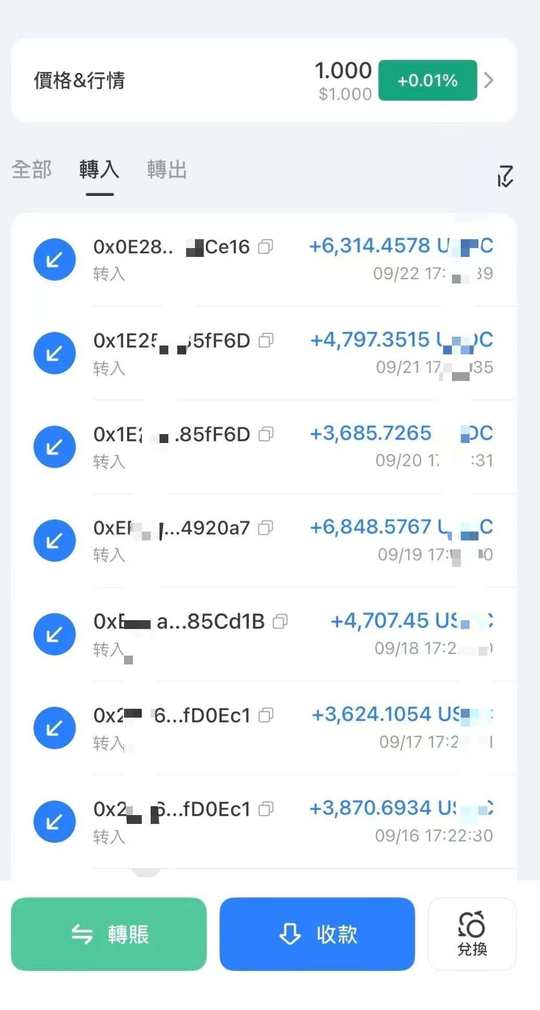Tap the refresh icon beside the tabs
The width and height of the screenshot is (540, 1010).
pos(505,175)
